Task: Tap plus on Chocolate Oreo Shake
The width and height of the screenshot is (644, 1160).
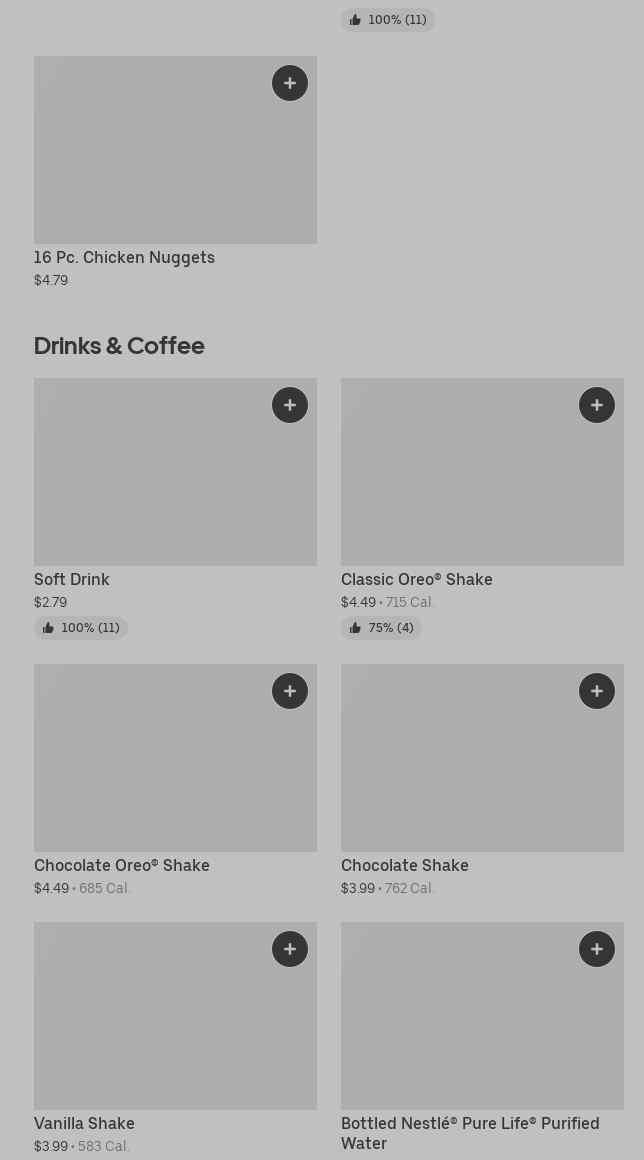Action: (290, 691)
